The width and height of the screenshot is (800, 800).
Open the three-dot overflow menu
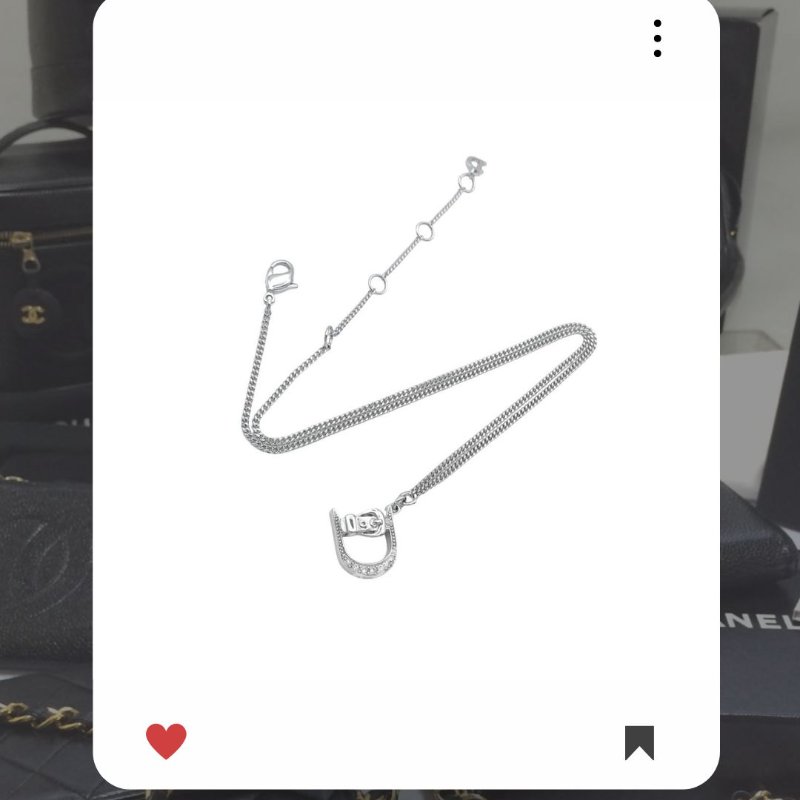tap(657, 38)
